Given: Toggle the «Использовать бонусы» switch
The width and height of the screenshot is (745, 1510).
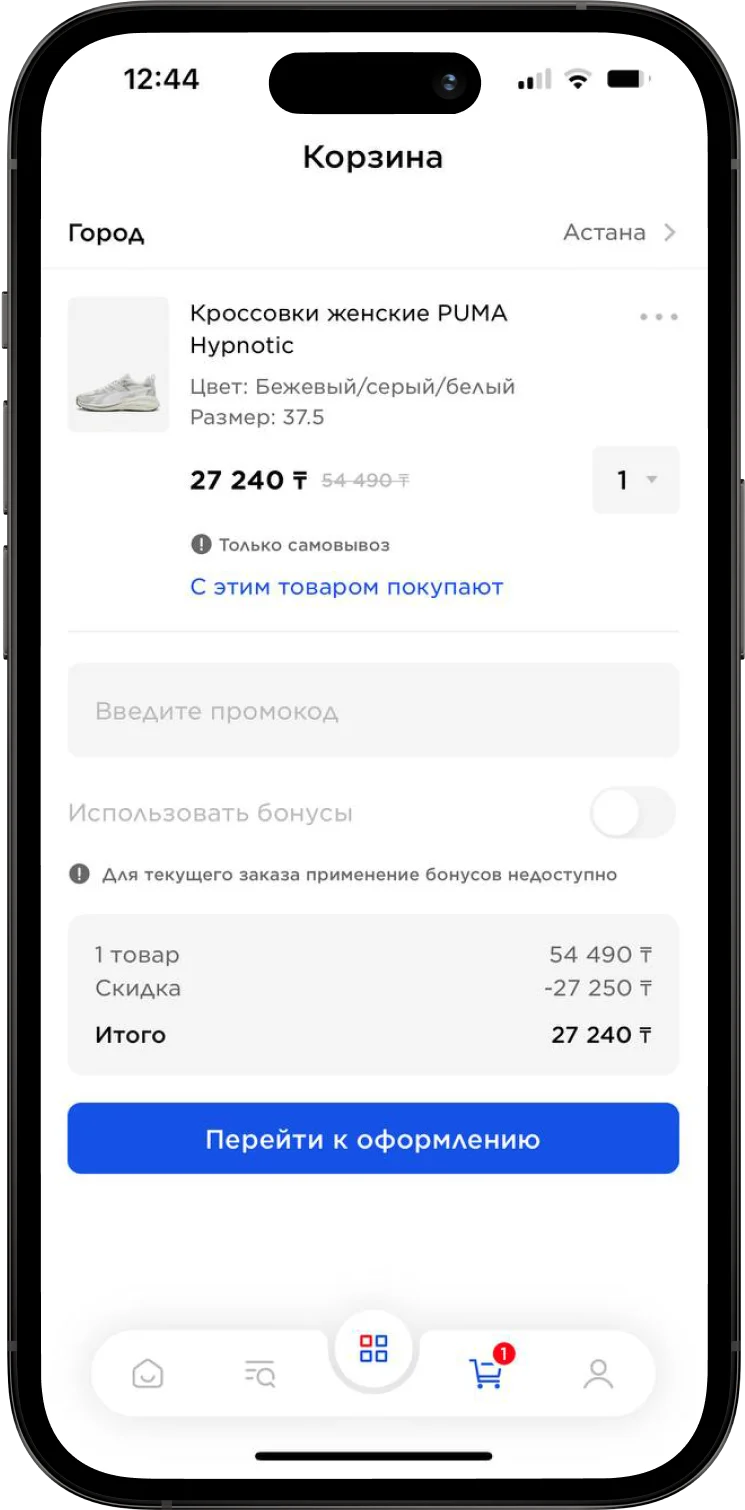Looking at the screenshot, I should coord(632,814).
